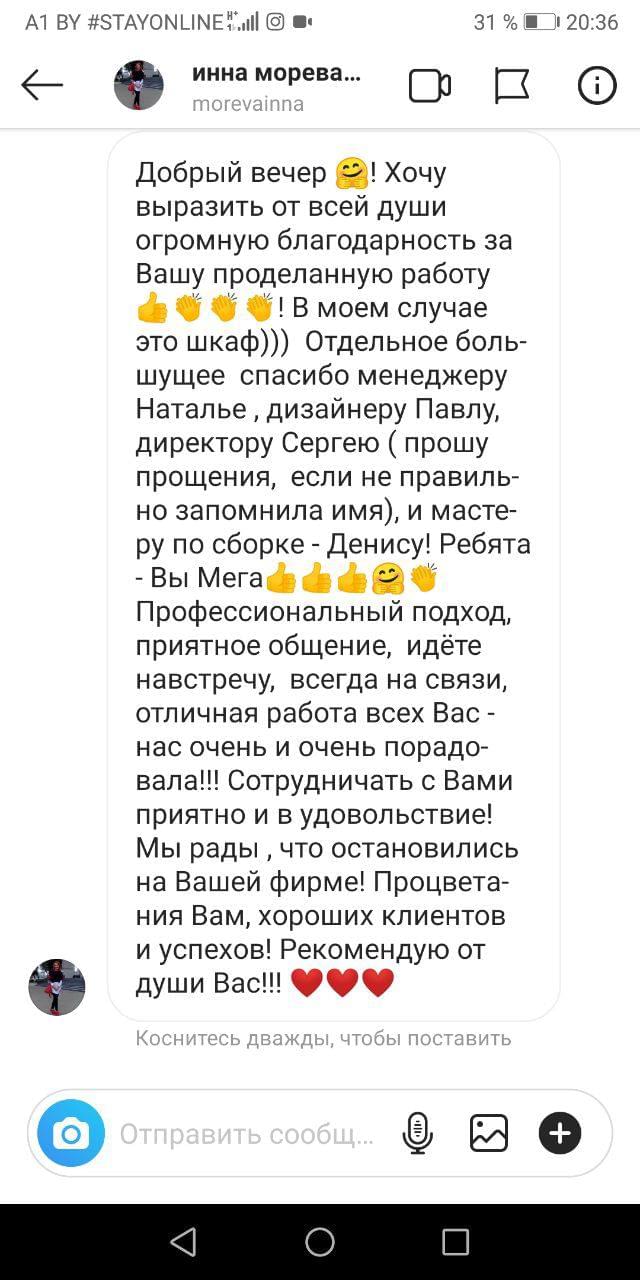
Task: Open recent apps overview
Action: click(x=455, y=1242)
